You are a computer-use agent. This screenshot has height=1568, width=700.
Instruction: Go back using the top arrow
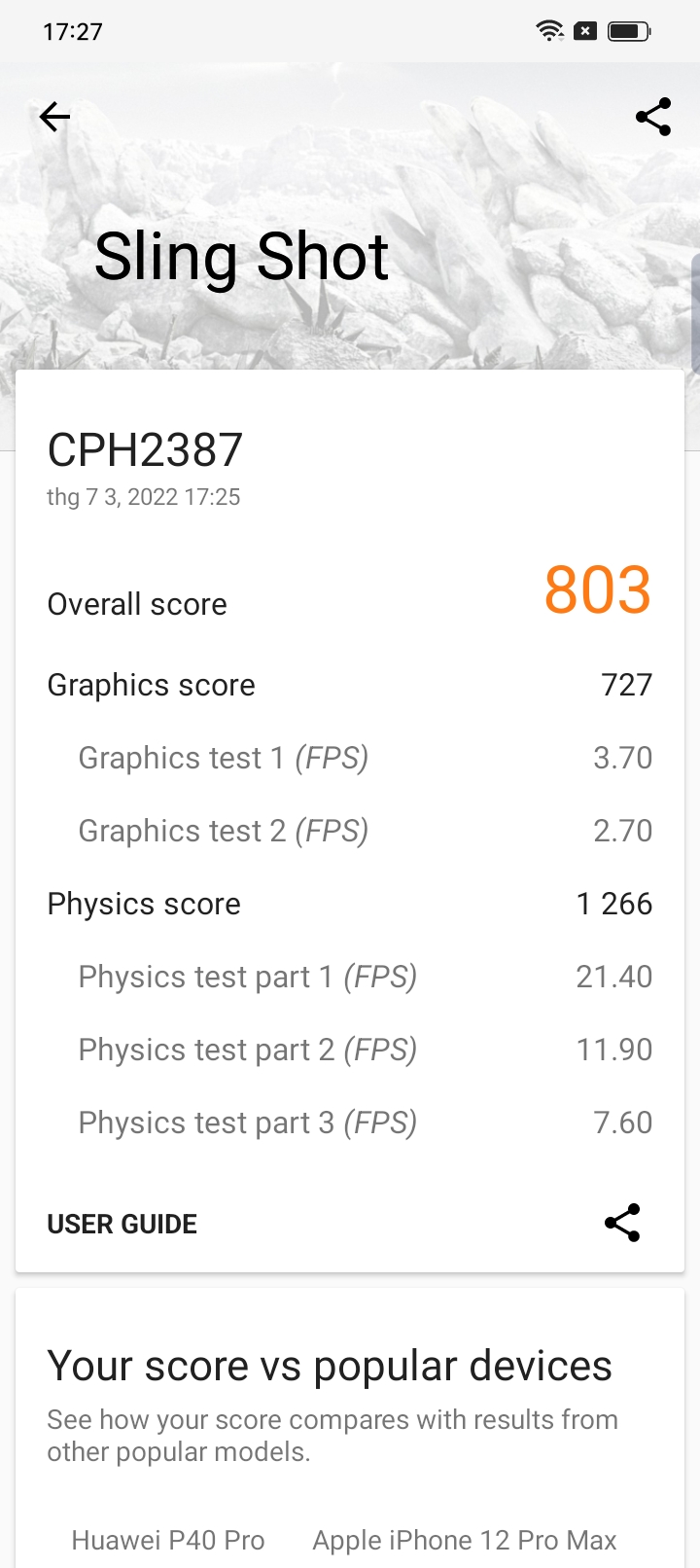point(54,118)
